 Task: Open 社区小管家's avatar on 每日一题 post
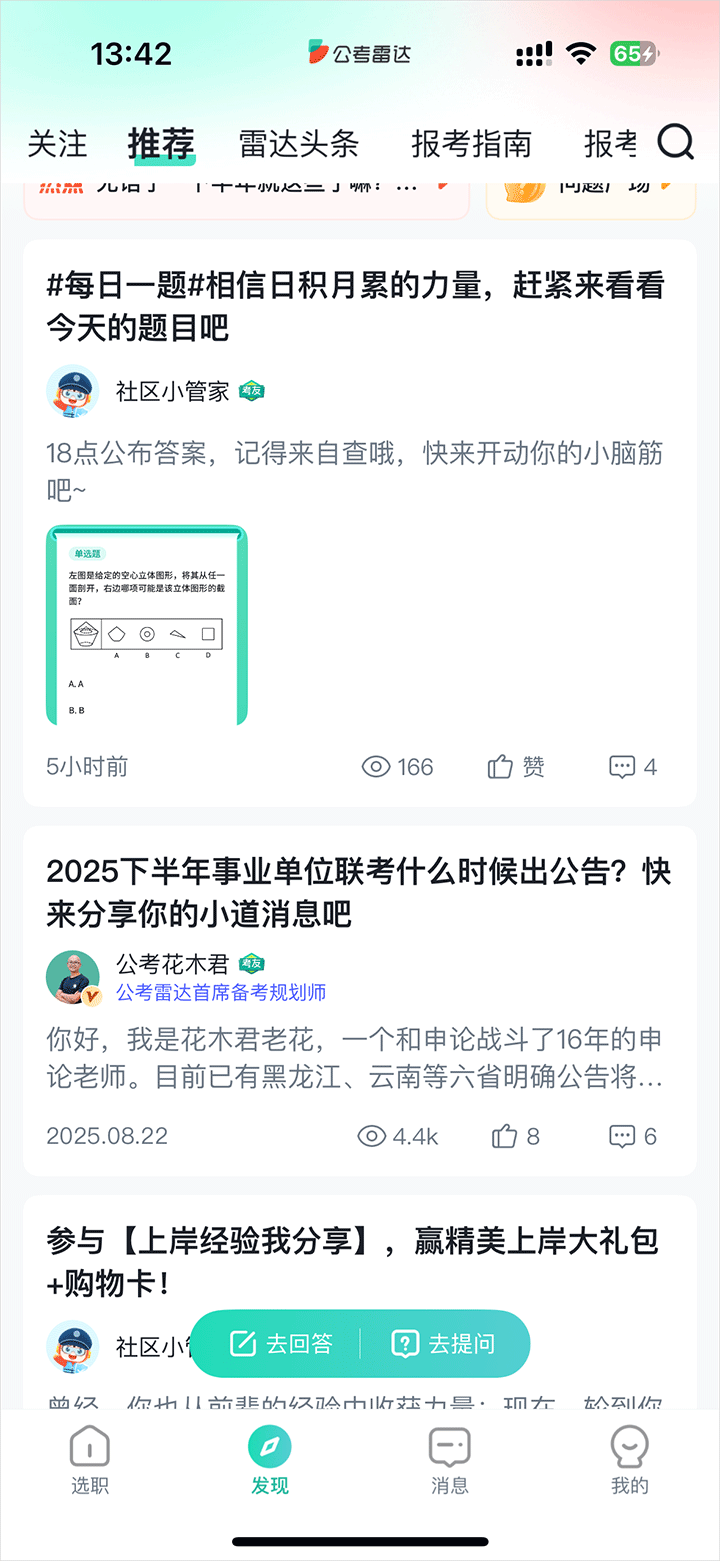coord(73,391)
